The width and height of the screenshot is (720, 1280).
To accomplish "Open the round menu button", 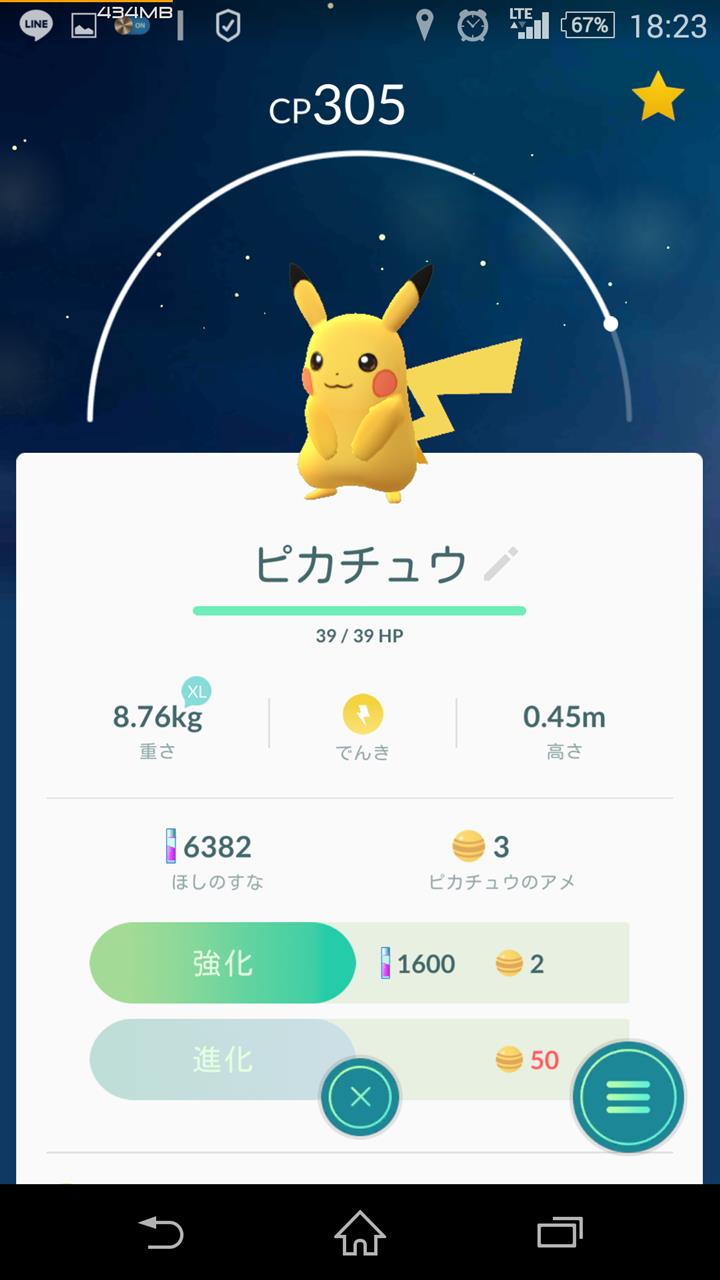I will (x=628, y=1097).
